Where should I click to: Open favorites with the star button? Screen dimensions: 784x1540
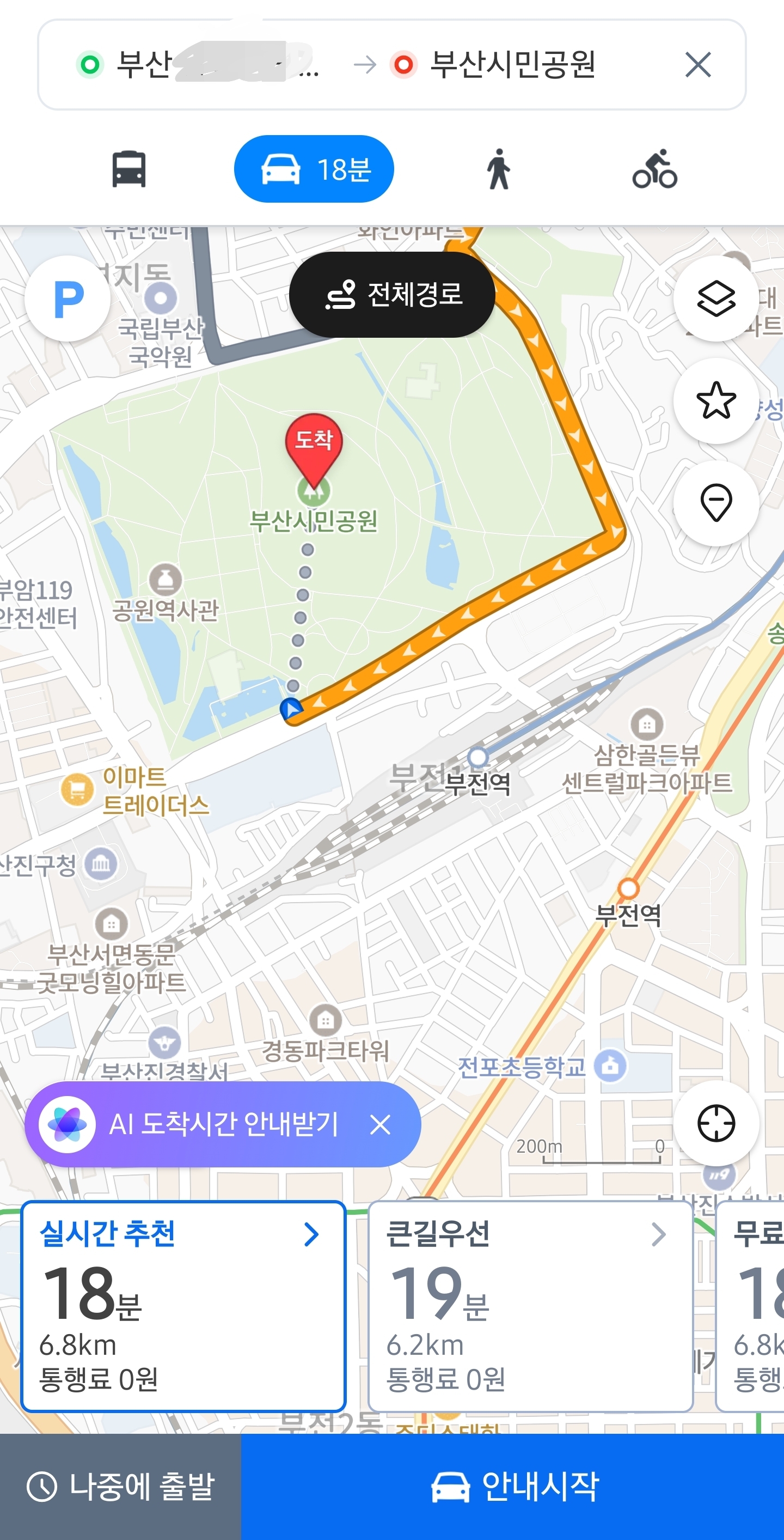715,400
